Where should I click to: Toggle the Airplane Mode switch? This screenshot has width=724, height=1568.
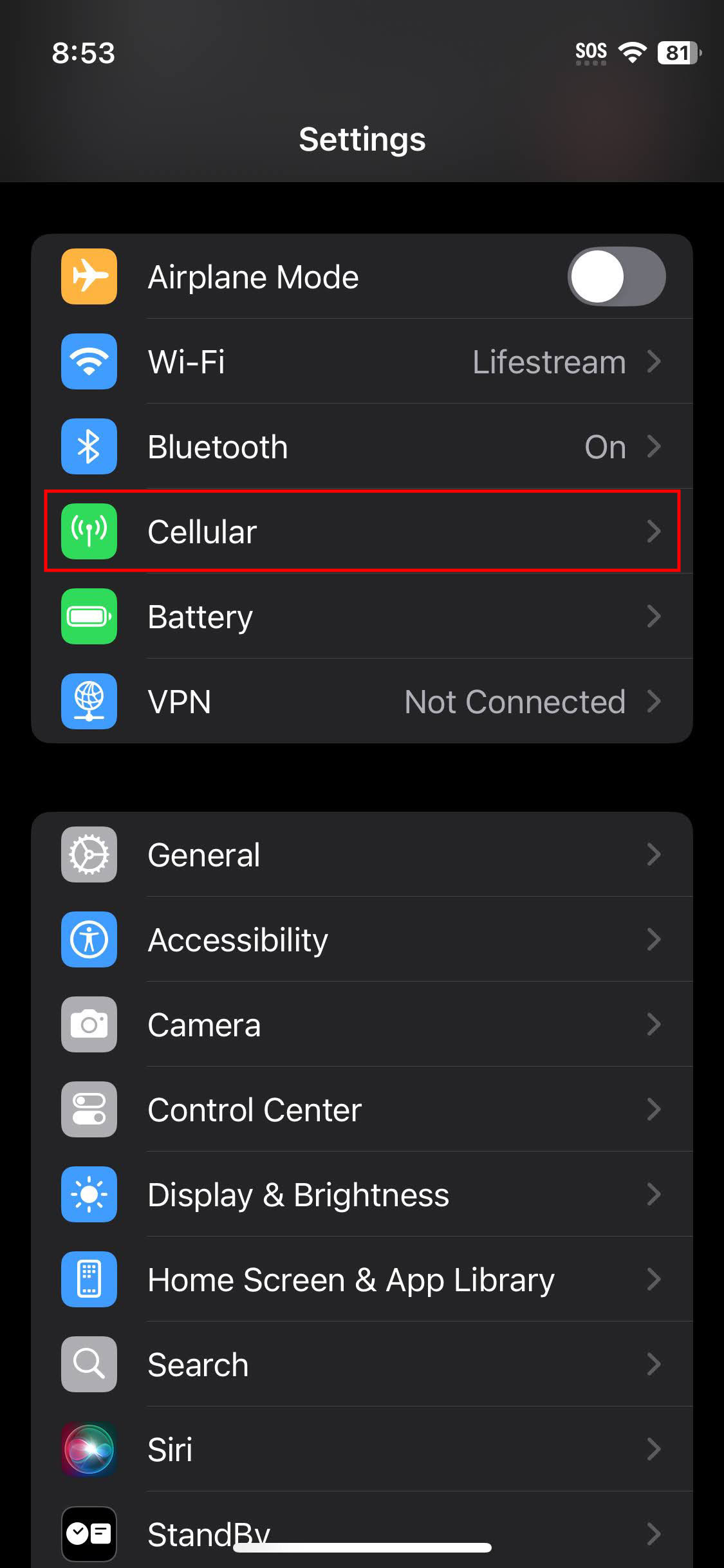pos(617,276)
